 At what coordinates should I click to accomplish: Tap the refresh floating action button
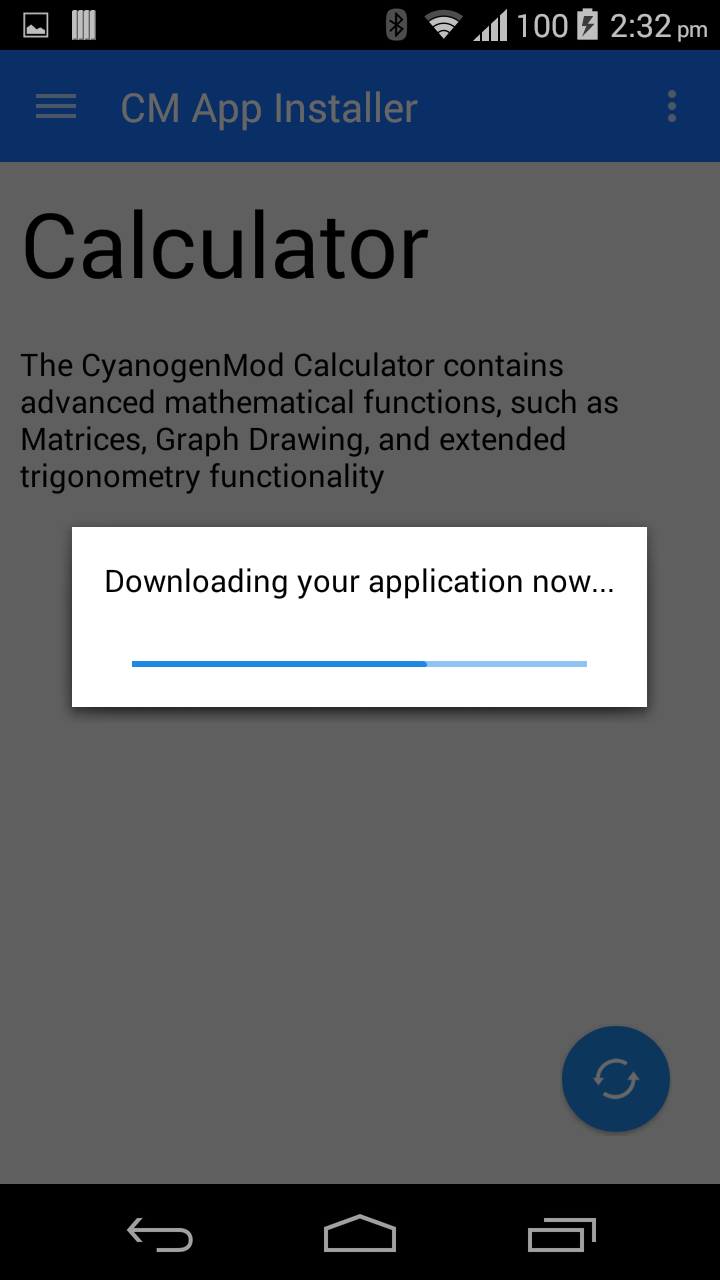tap(615, 1079)
